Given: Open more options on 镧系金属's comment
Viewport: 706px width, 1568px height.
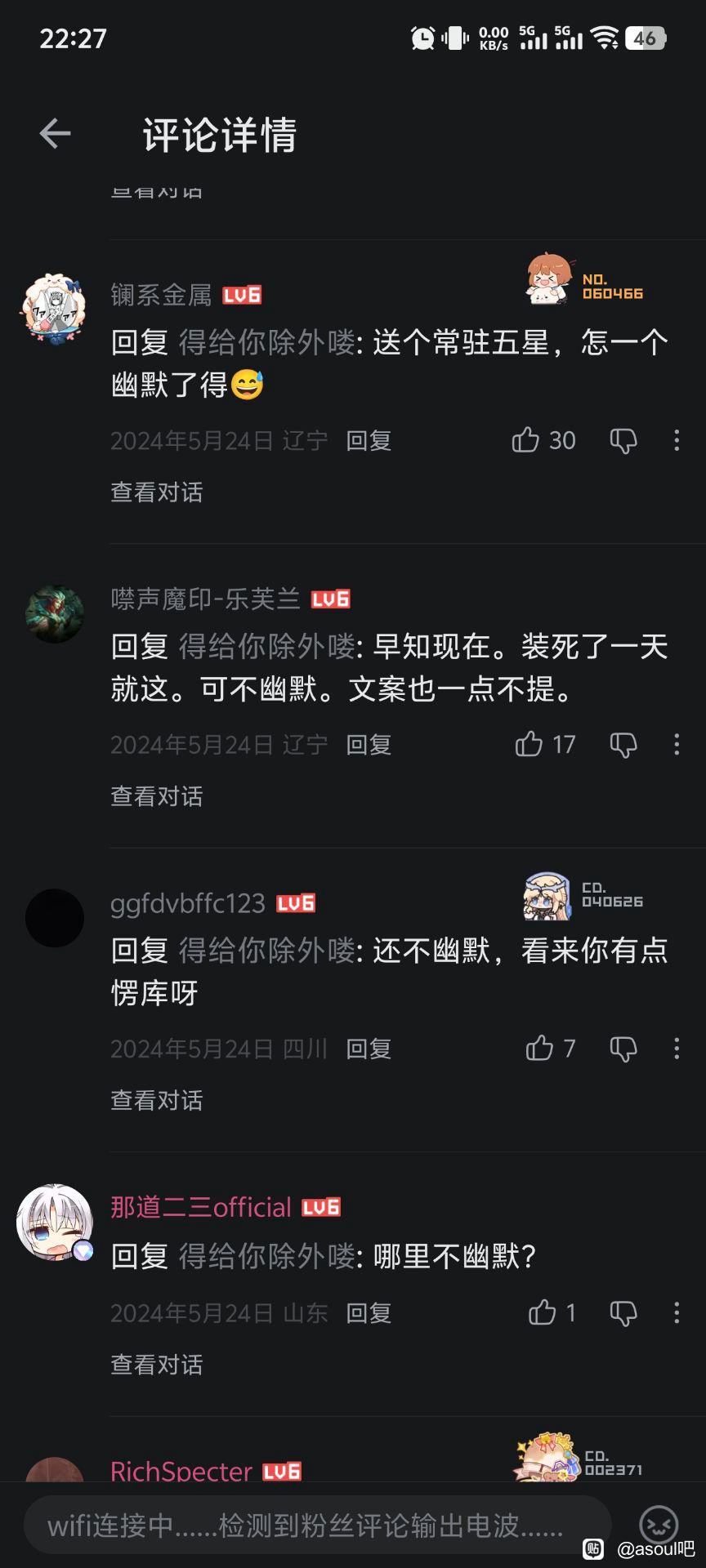Looking at the screenshot, I should (677, 441).
